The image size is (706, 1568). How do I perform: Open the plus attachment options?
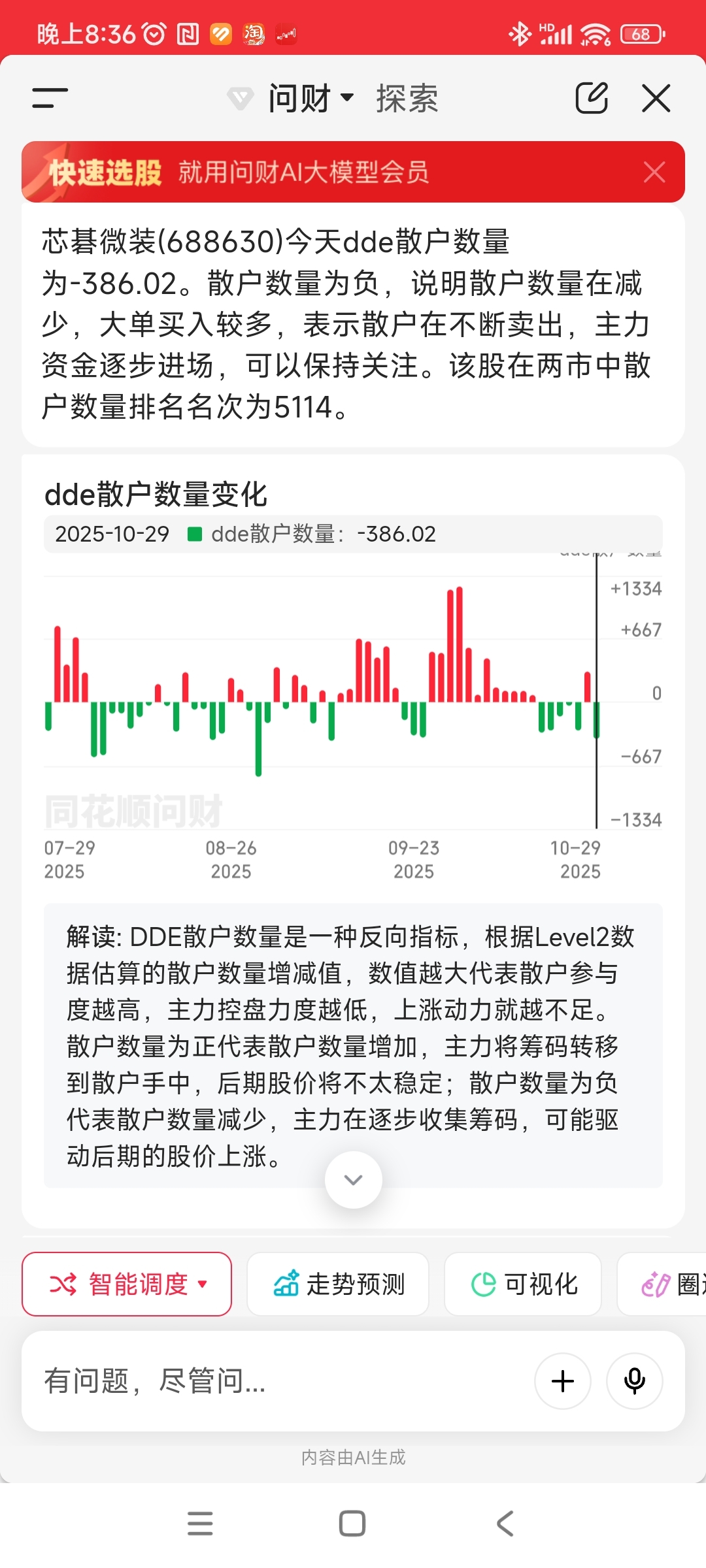coord(562,1381)
